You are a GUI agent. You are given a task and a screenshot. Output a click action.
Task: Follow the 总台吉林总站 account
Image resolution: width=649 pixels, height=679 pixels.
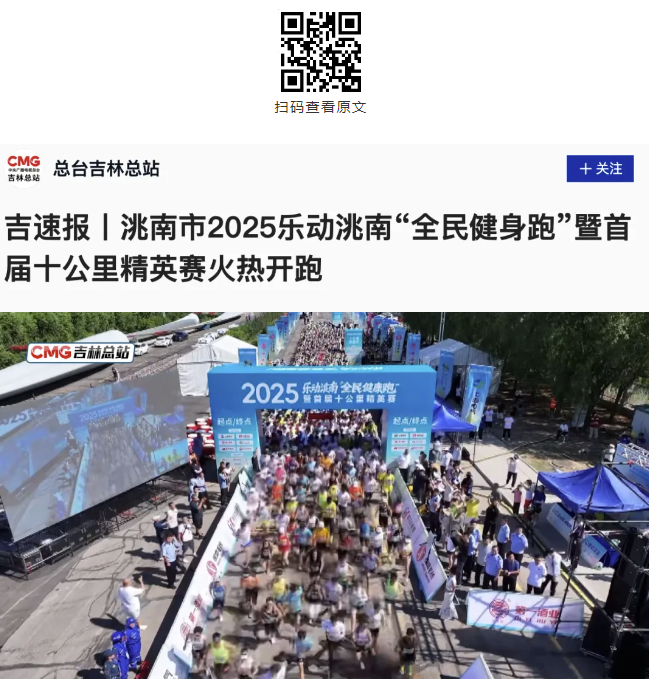tap(600, 169)
